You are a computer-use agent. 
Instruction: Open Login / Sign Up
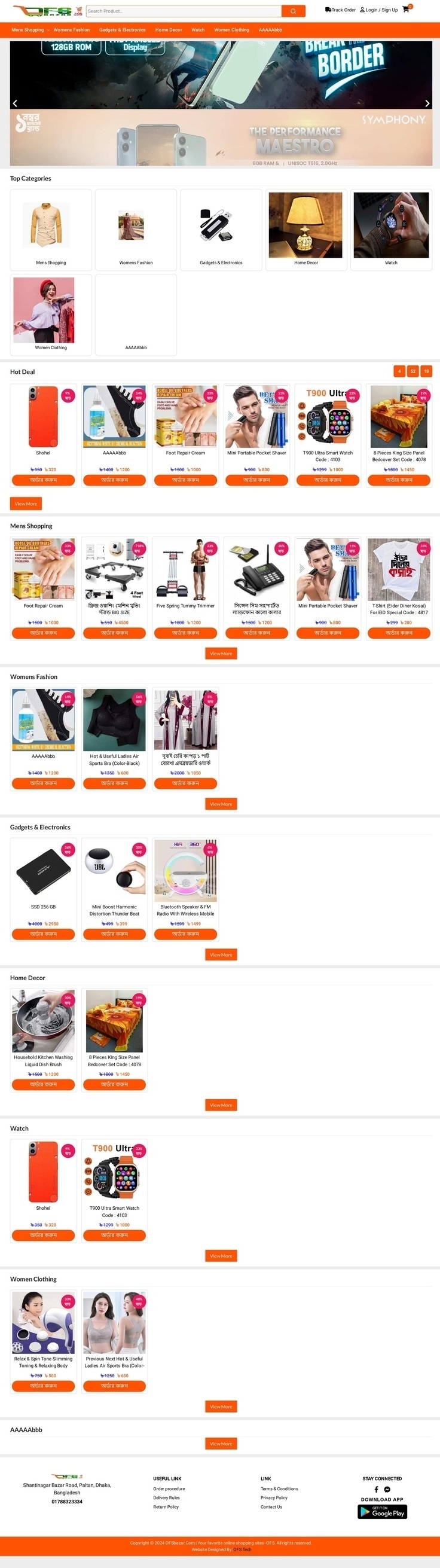[x=378, y=10]
